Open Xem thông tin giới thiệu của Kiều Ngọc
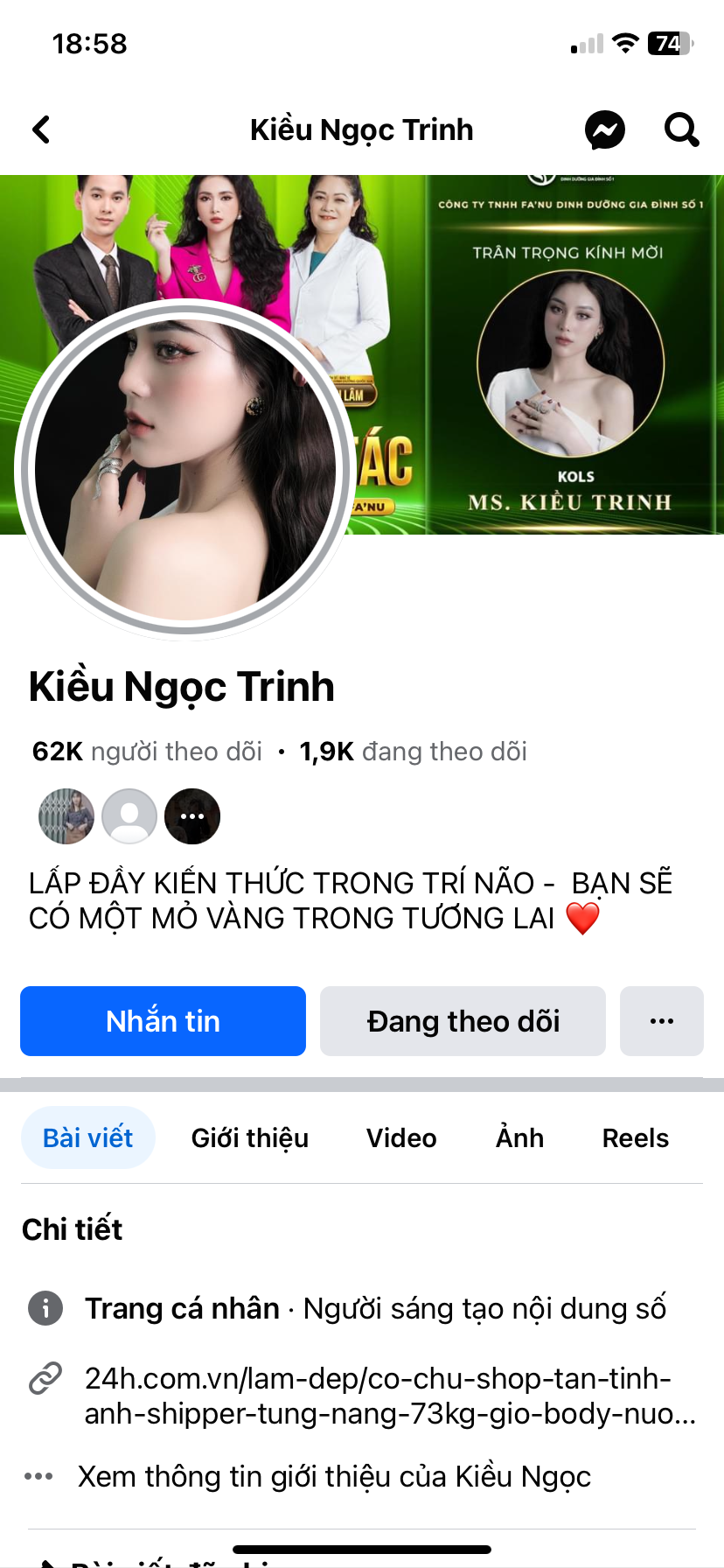Viewport: 724px width, 1568px height. [x=334, y=1476]
